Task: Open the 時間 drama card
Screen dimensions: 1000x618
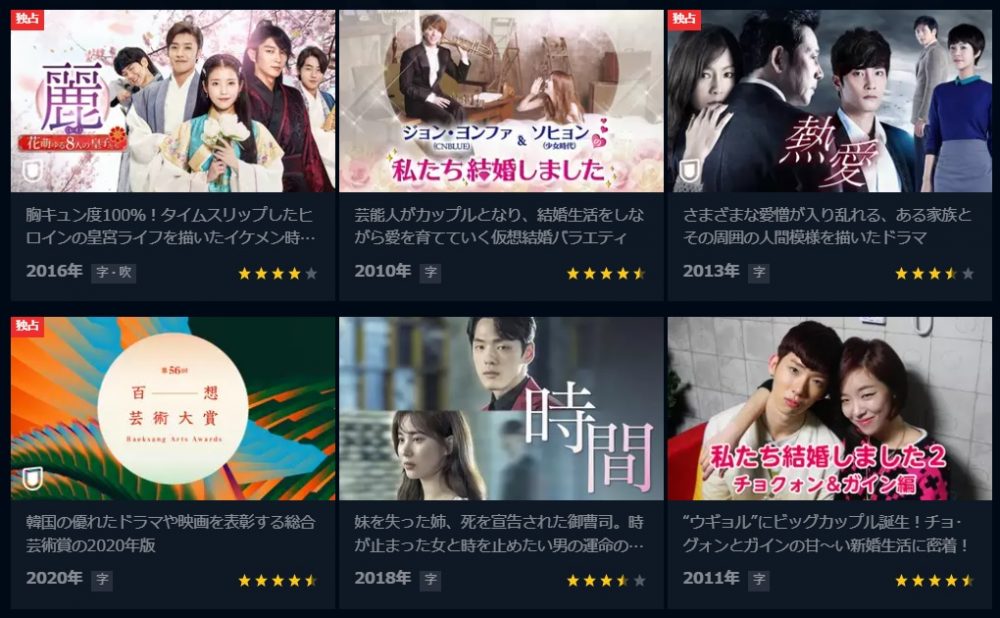Action: pyautogui.click(x=501, y=409)
